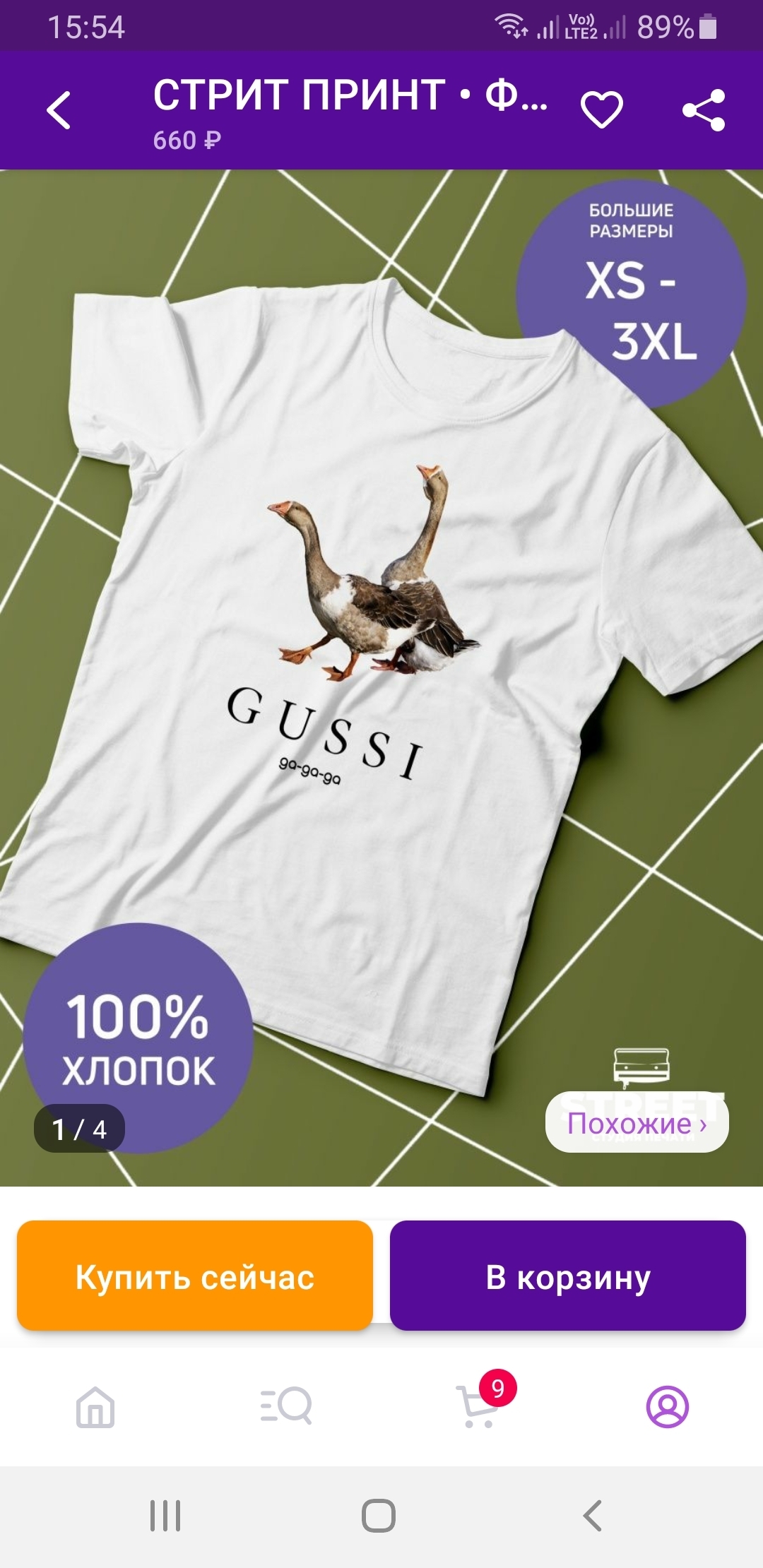Tap Купить сейчас to buy now
The width and height of the screenshot is (763, 1568).
pos(195,1276)
